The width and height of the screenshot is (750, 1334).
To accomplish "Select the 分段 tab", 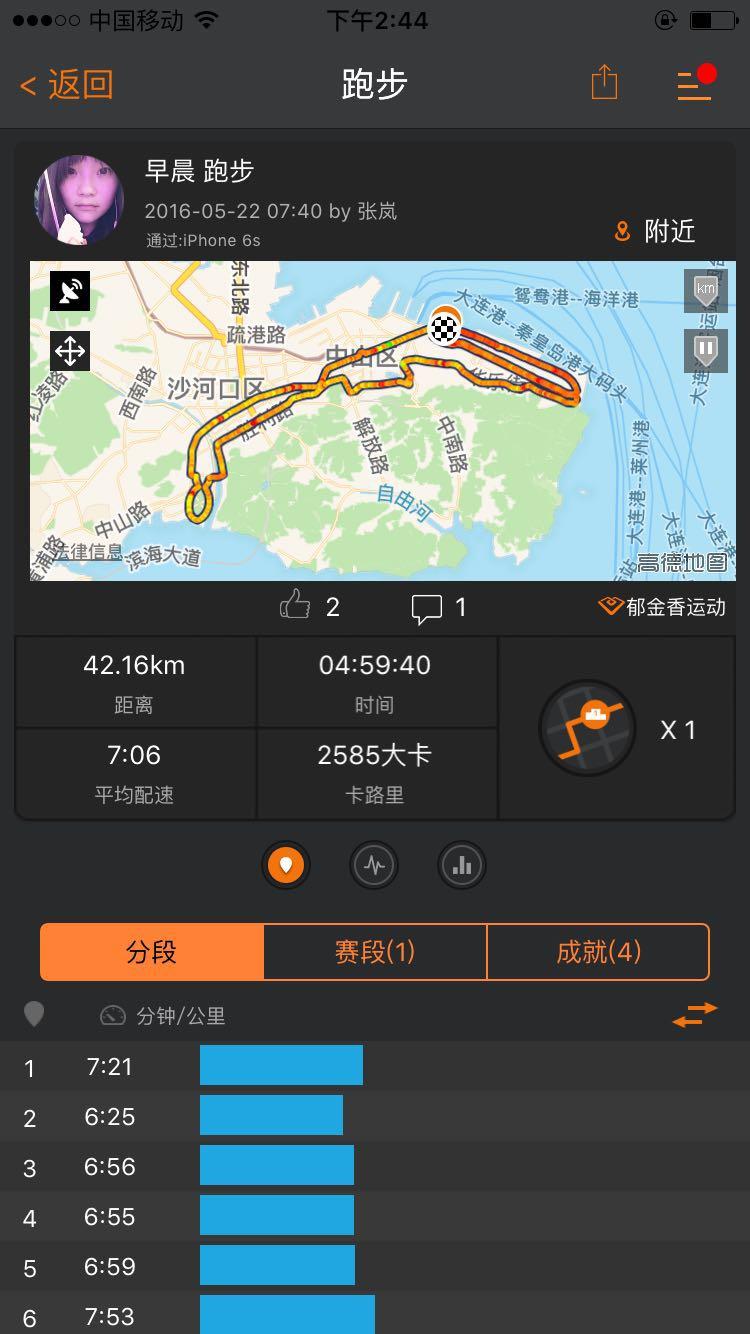I will click(152, 951).
